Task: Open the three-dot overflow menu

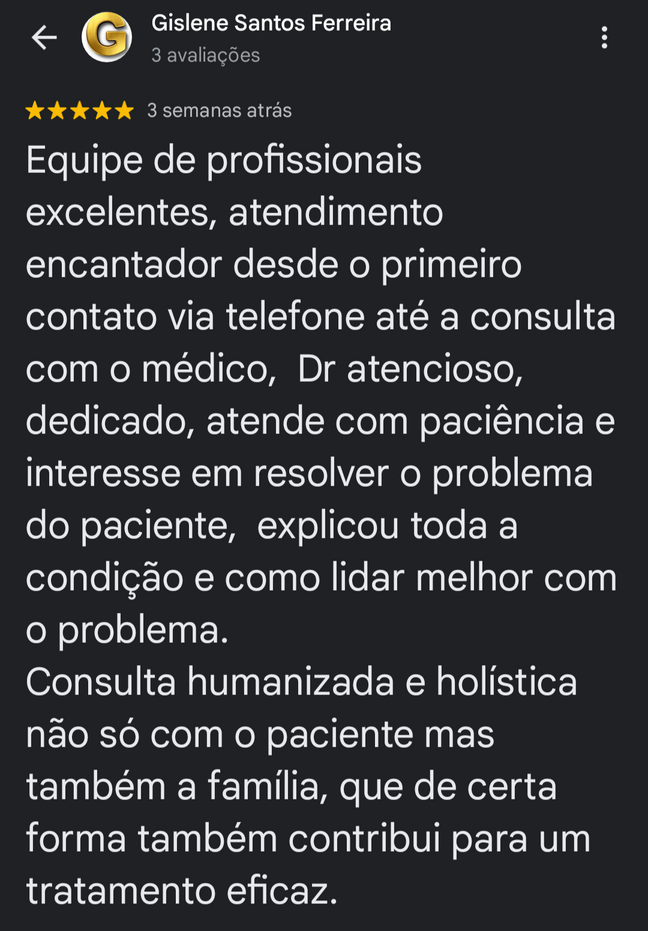Action: [x=604, y=38]
